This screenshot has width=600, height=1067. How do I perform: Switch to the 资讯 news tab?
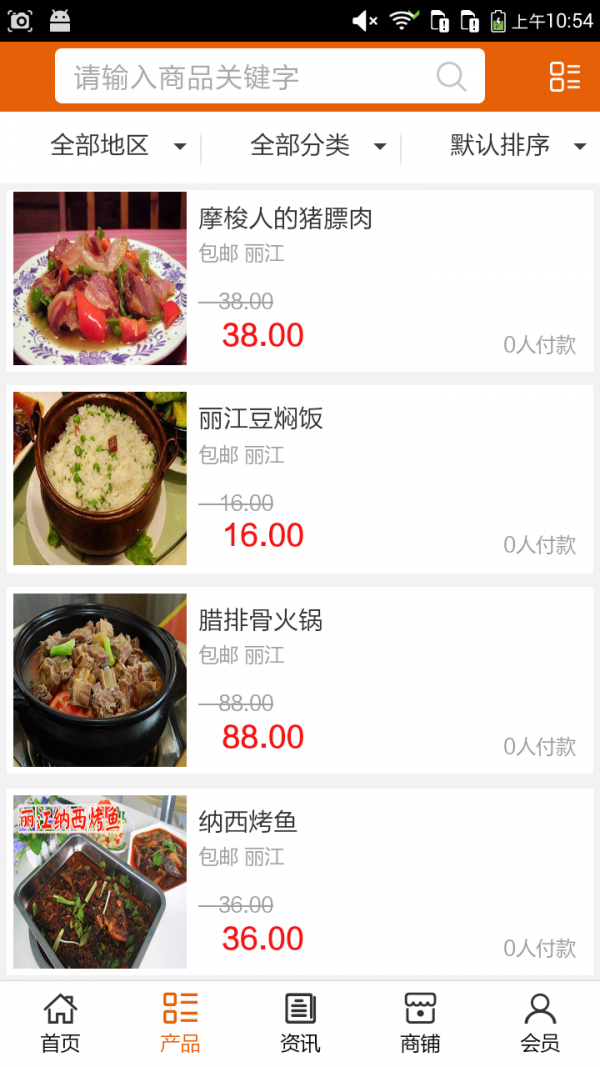point(300,1023)
